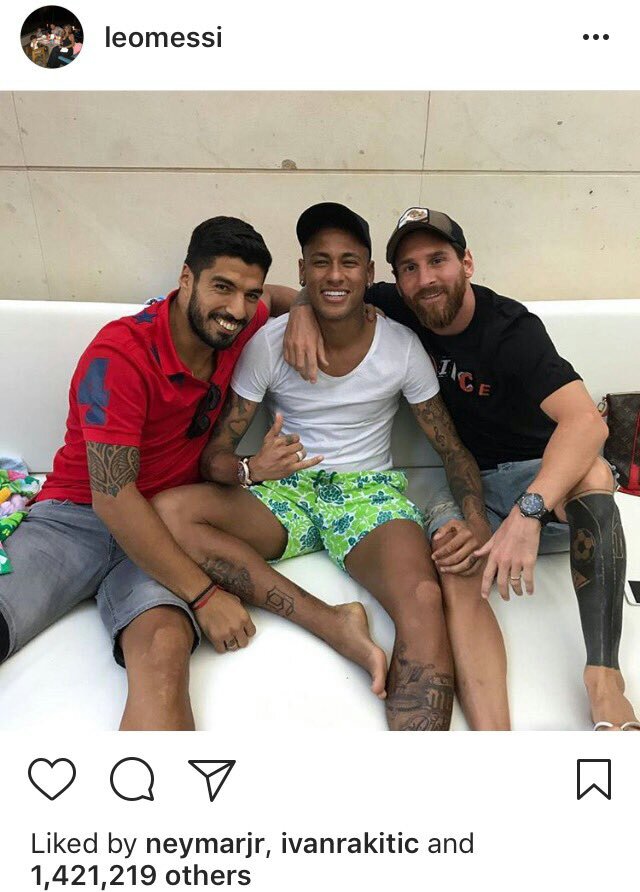Share the post via paper plane icon
This screenshot has width=640, height=892.
211,779
